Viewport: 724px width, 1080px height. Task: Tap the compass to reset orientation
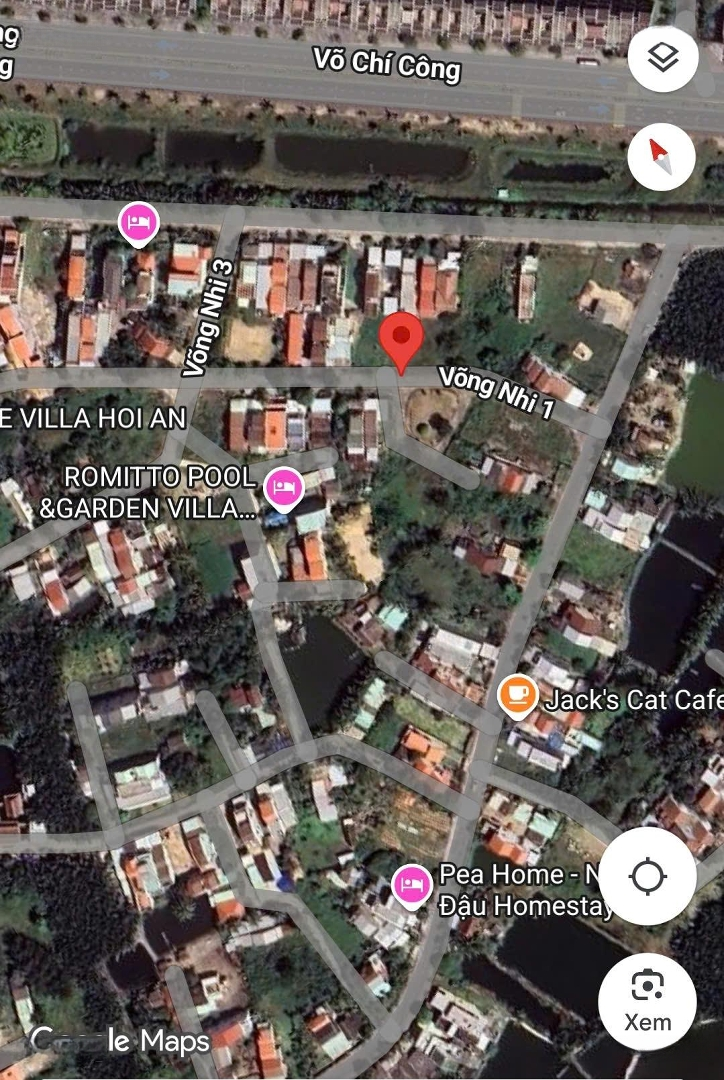click(x=663, y=156)
